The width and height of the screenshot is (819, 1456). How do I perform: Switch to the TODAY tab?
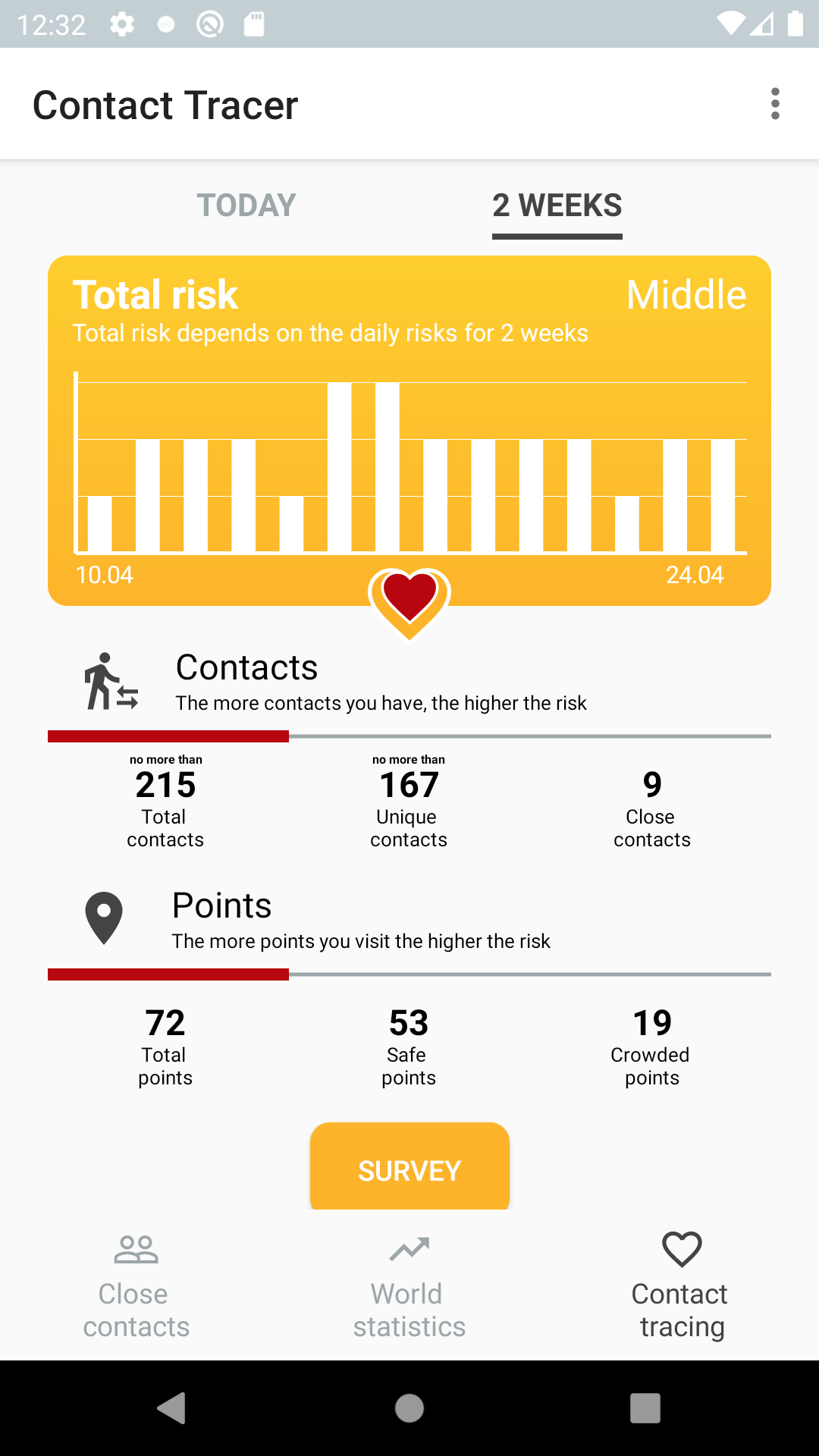[x=246, y=206]
